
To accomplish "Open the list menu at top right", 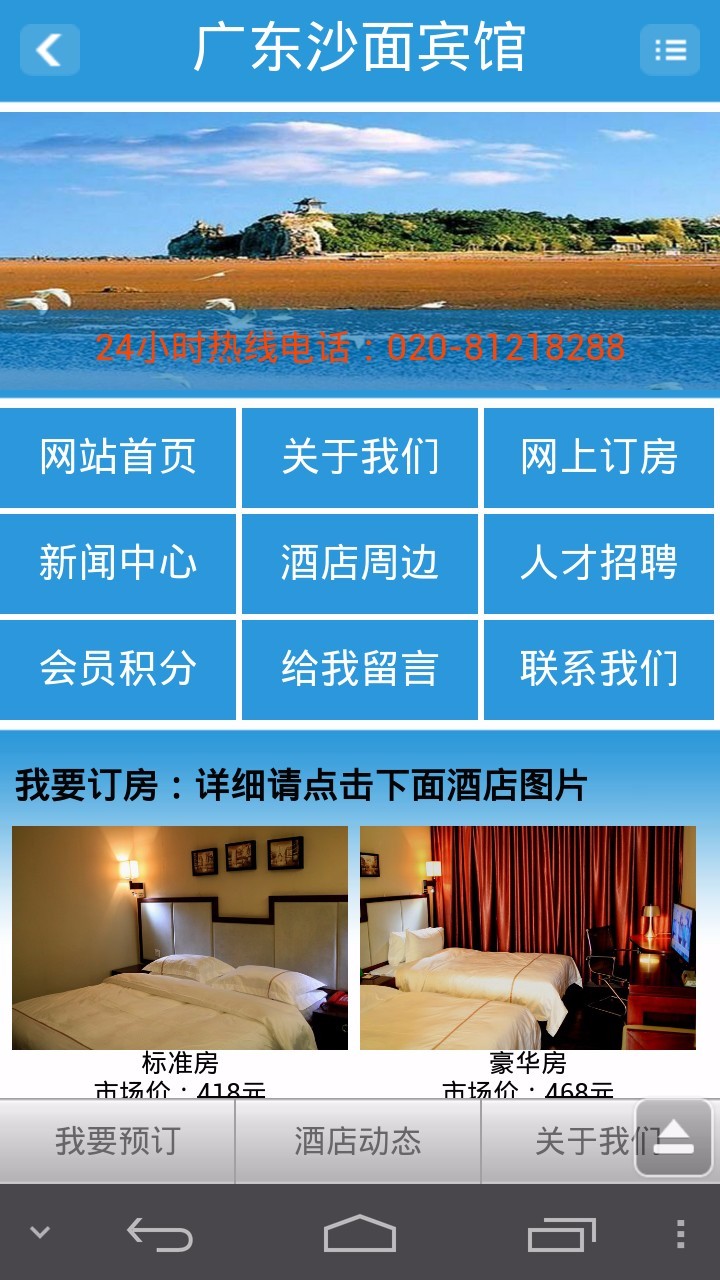I will pos(669,50).
